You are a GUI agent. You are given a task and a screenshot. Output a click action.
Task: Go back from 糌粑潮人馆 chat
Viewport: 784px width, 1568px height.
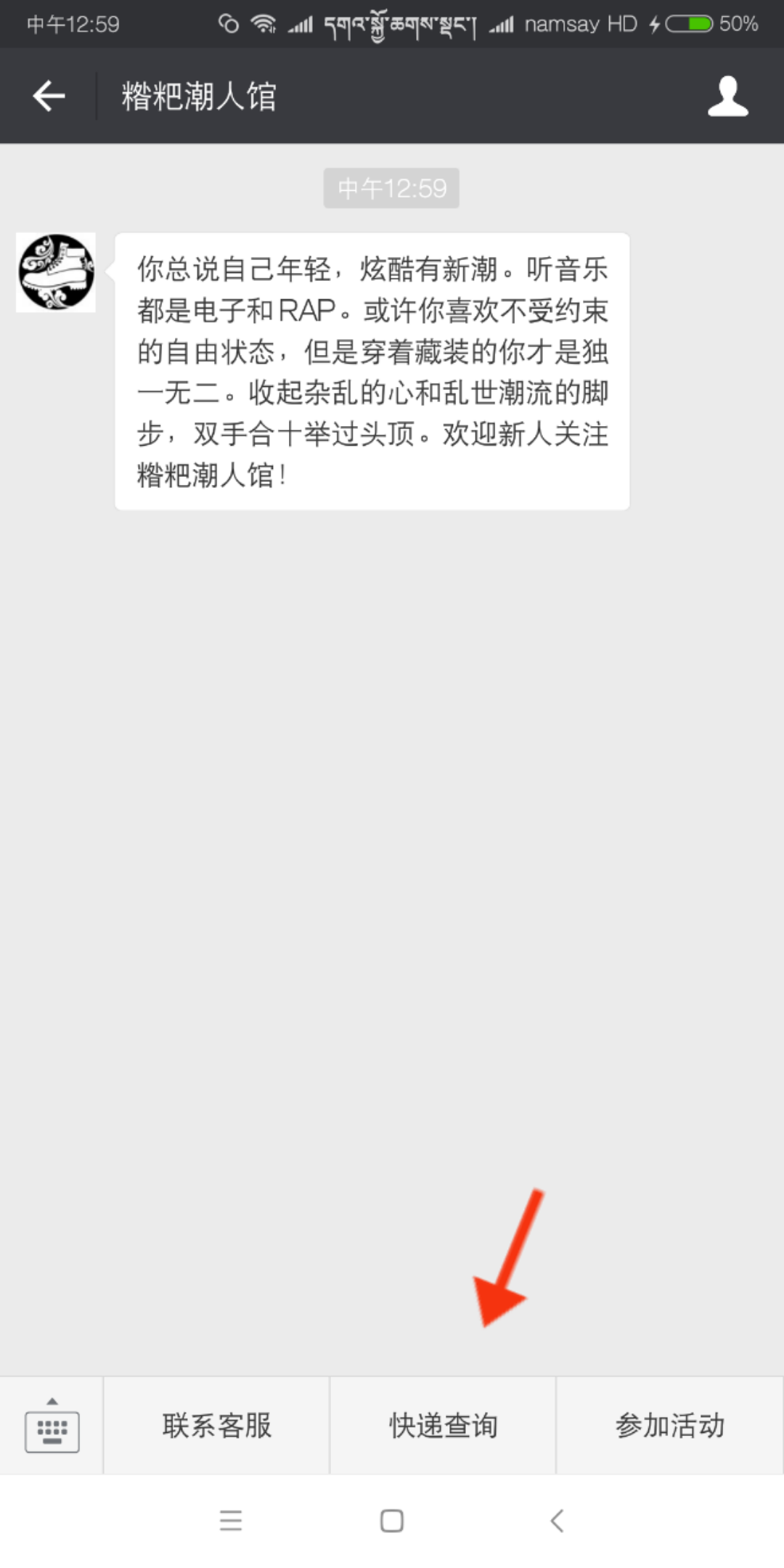[49, 96]
